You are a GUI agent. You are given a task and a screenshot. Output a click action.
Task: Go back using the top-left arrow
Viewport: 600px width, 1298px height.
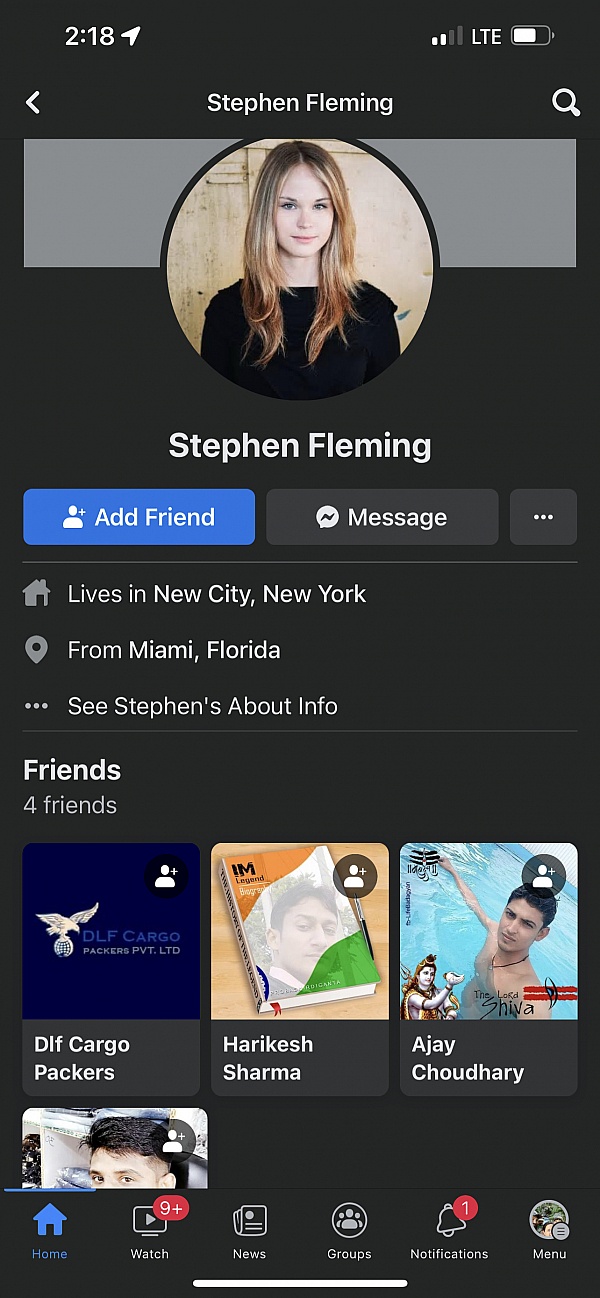[x=33, y=102]
